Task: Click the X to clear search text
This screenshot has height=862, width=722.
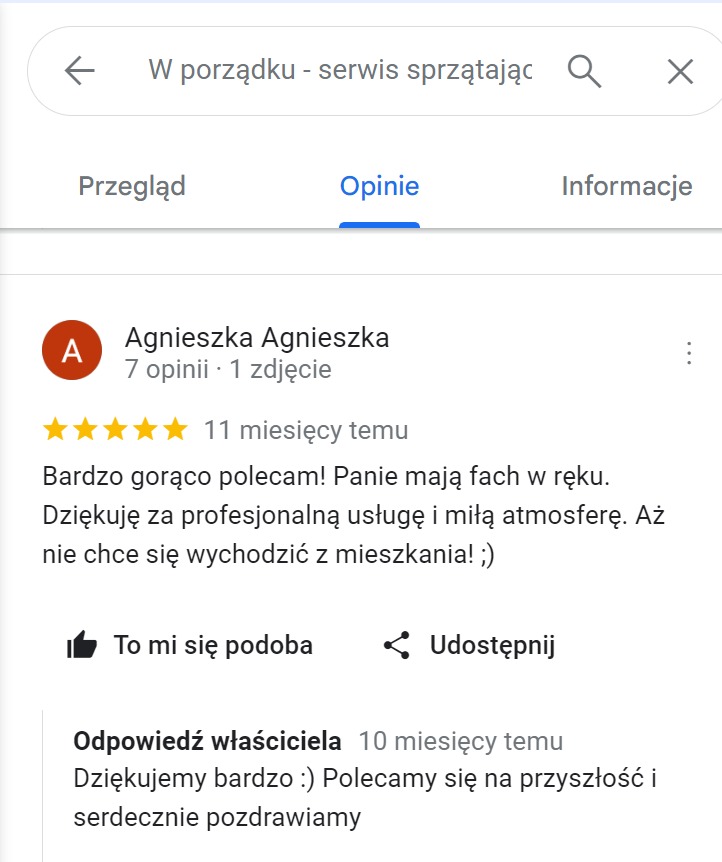Action: pos(680,71)
